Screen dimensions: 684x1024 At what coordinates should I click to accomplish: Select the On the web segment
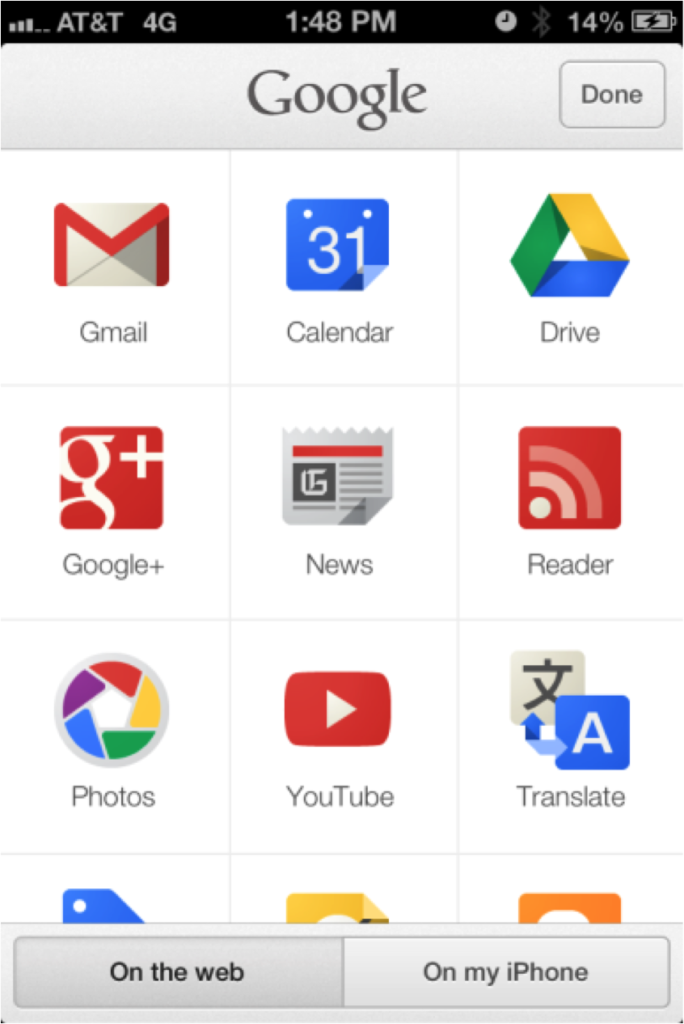(178, 972)
